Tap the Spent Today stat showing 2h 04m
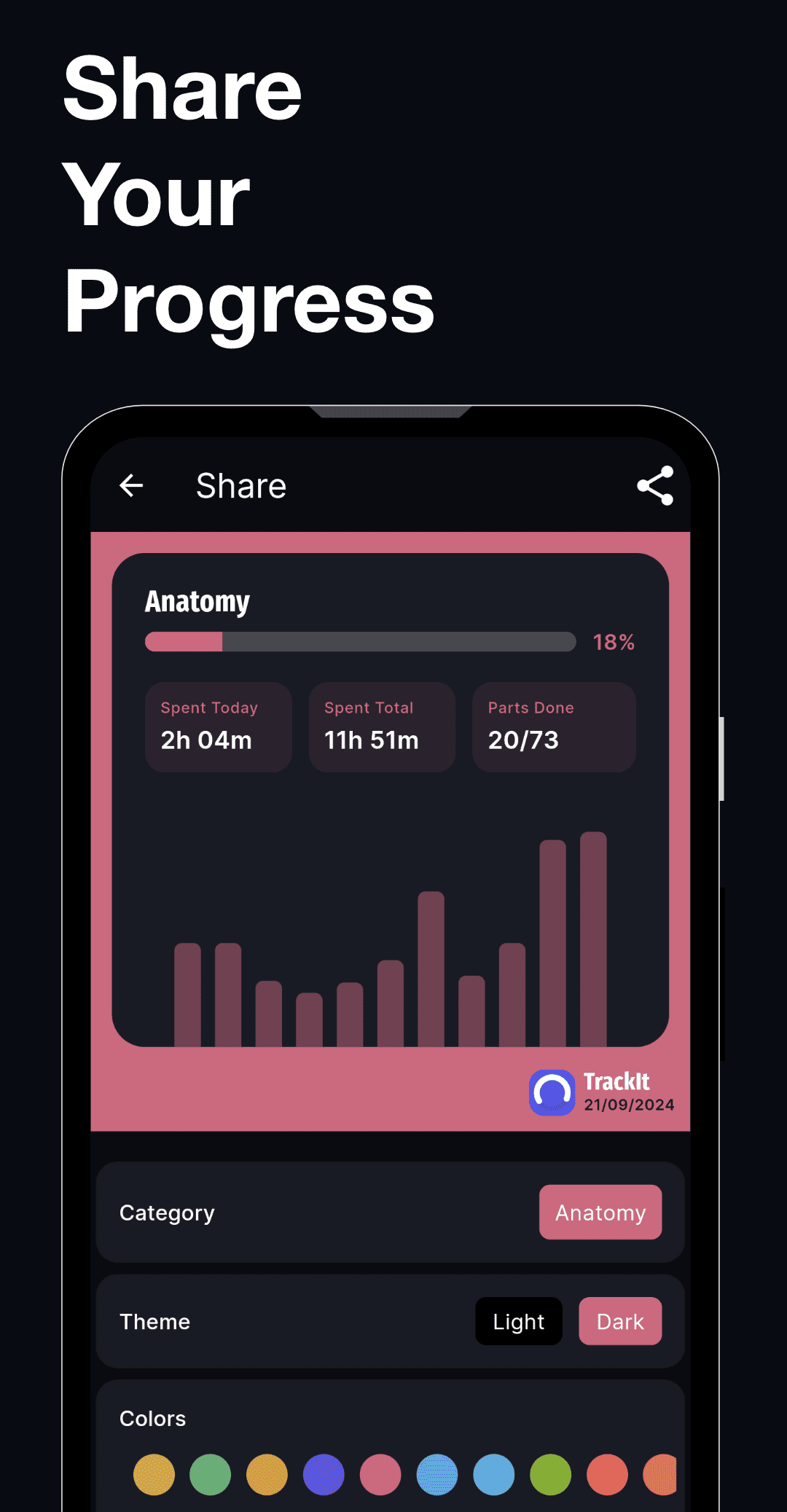 click(x=218, y=726)
